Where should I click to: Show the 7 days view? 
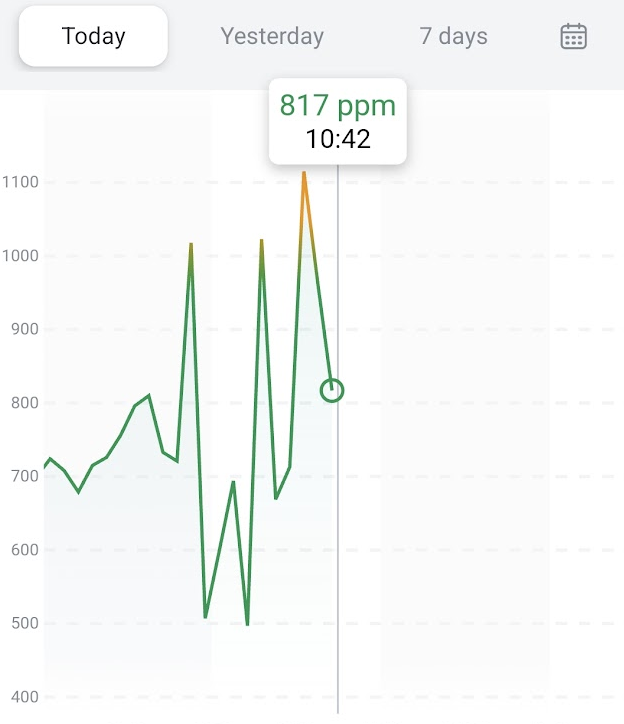coord(453,37)
